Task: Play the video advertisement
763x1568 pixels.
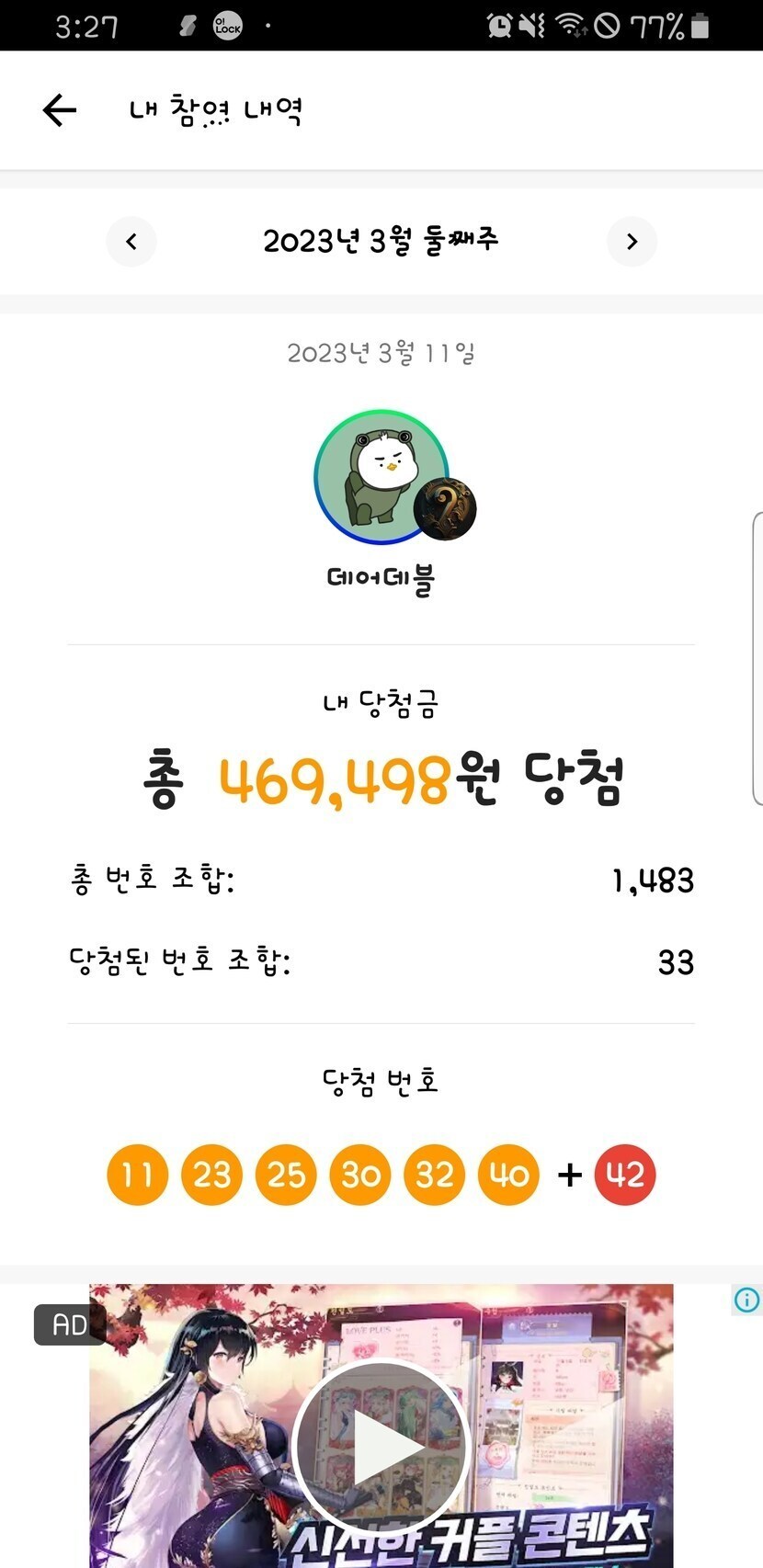Action: [x=381, y=1446]
